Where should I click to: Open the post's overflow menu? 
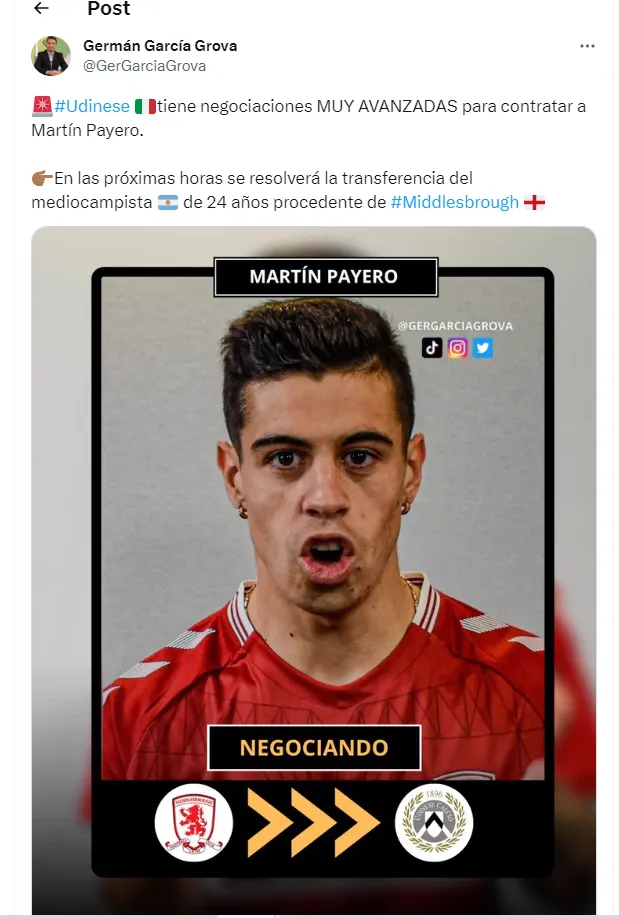click(x=588, y=46)
